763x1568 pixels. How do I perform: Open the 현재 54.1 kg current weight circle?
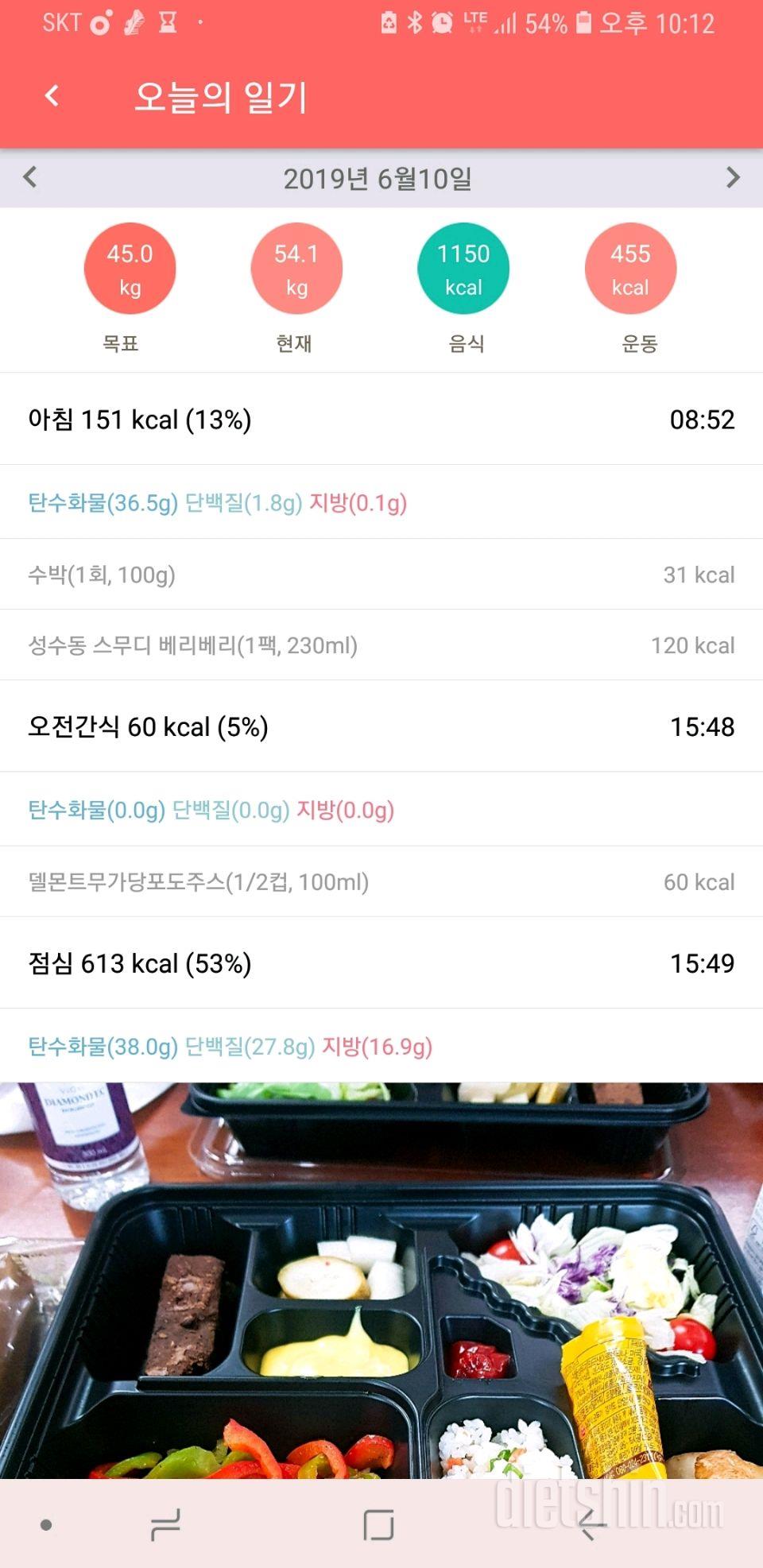pyautogui.click(x=296, y=269)
